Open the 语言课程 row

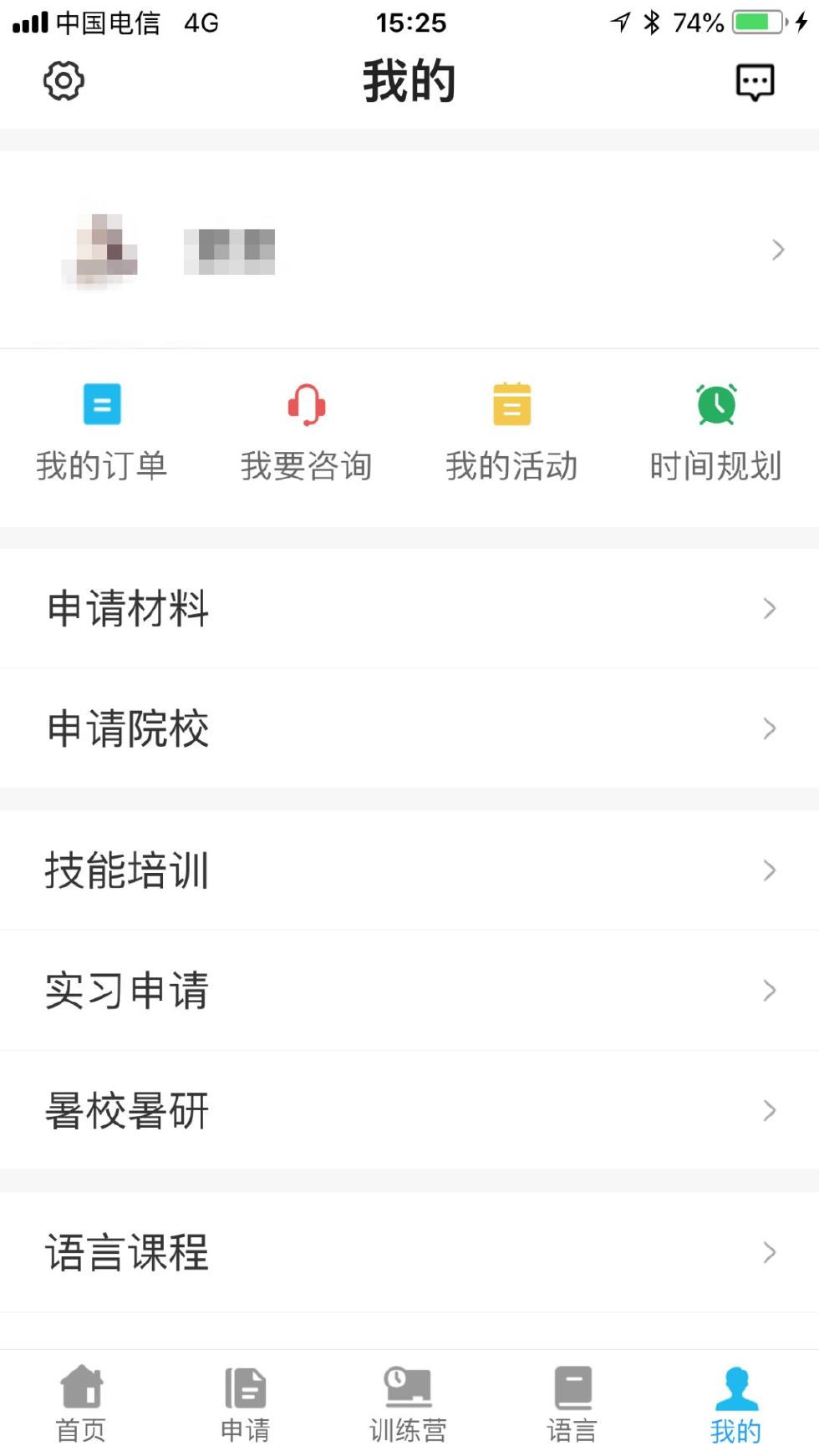point(409,1252)
